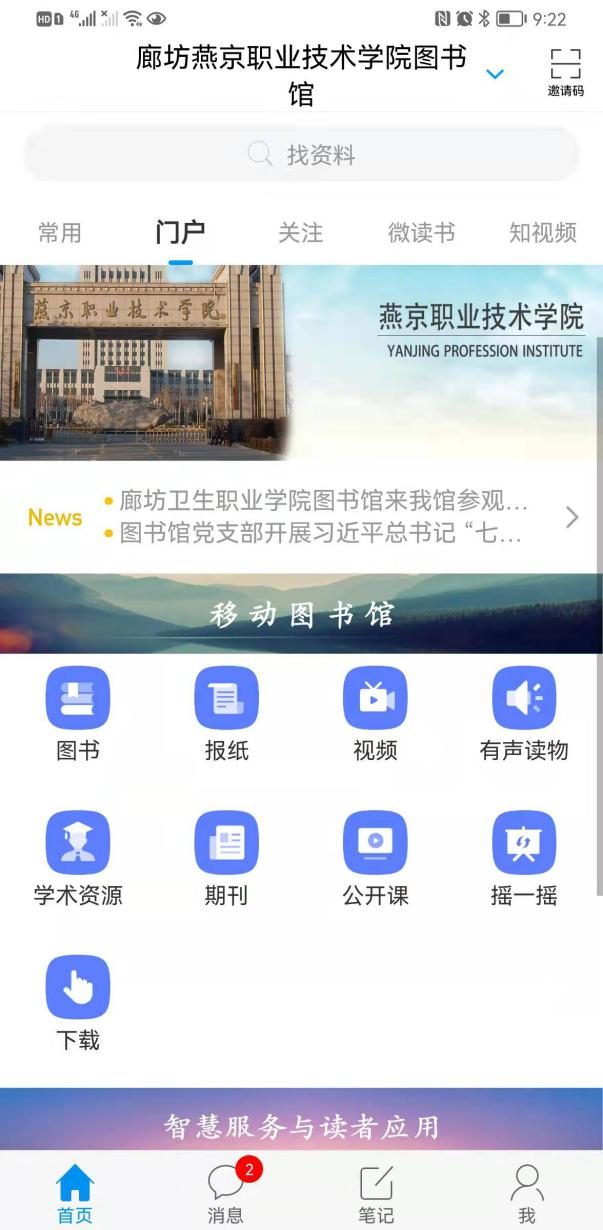Switch to the 关注 tab
This screenshot has height=1230, width=603.
(x=300, y=233)
